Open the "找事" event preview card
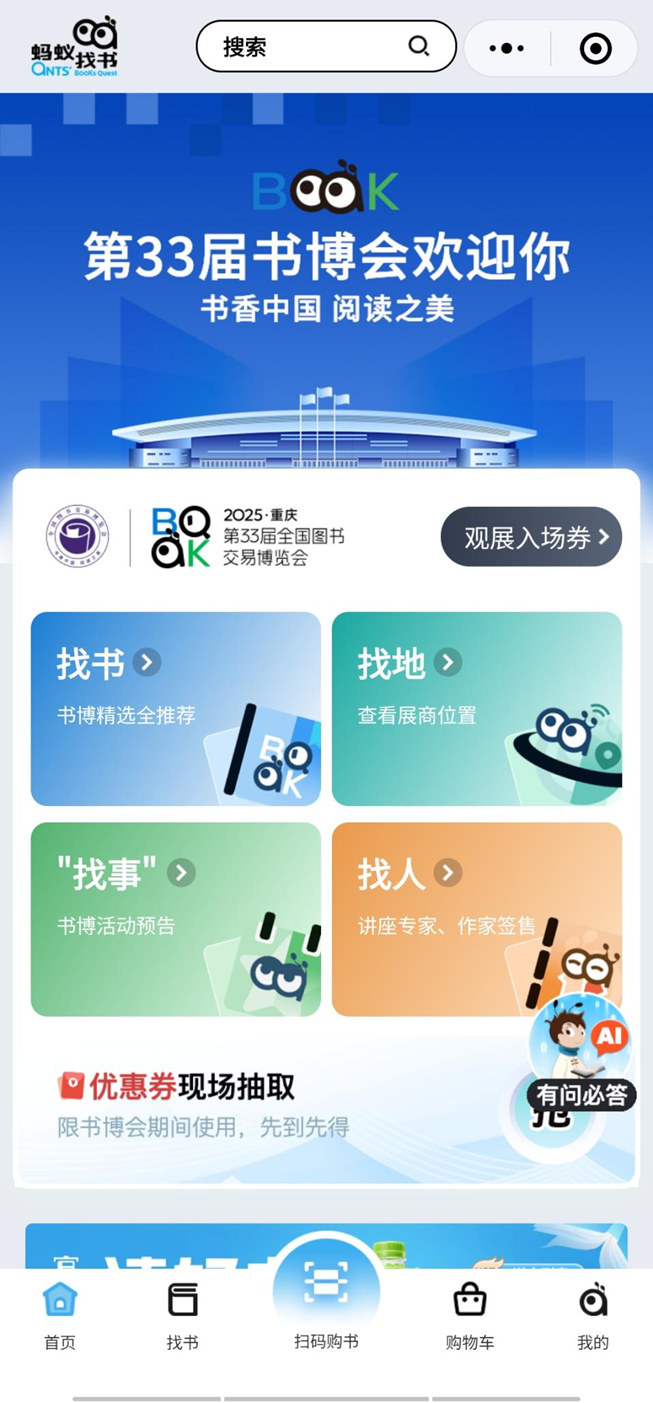653x1403 pixels. click(176, 919)
